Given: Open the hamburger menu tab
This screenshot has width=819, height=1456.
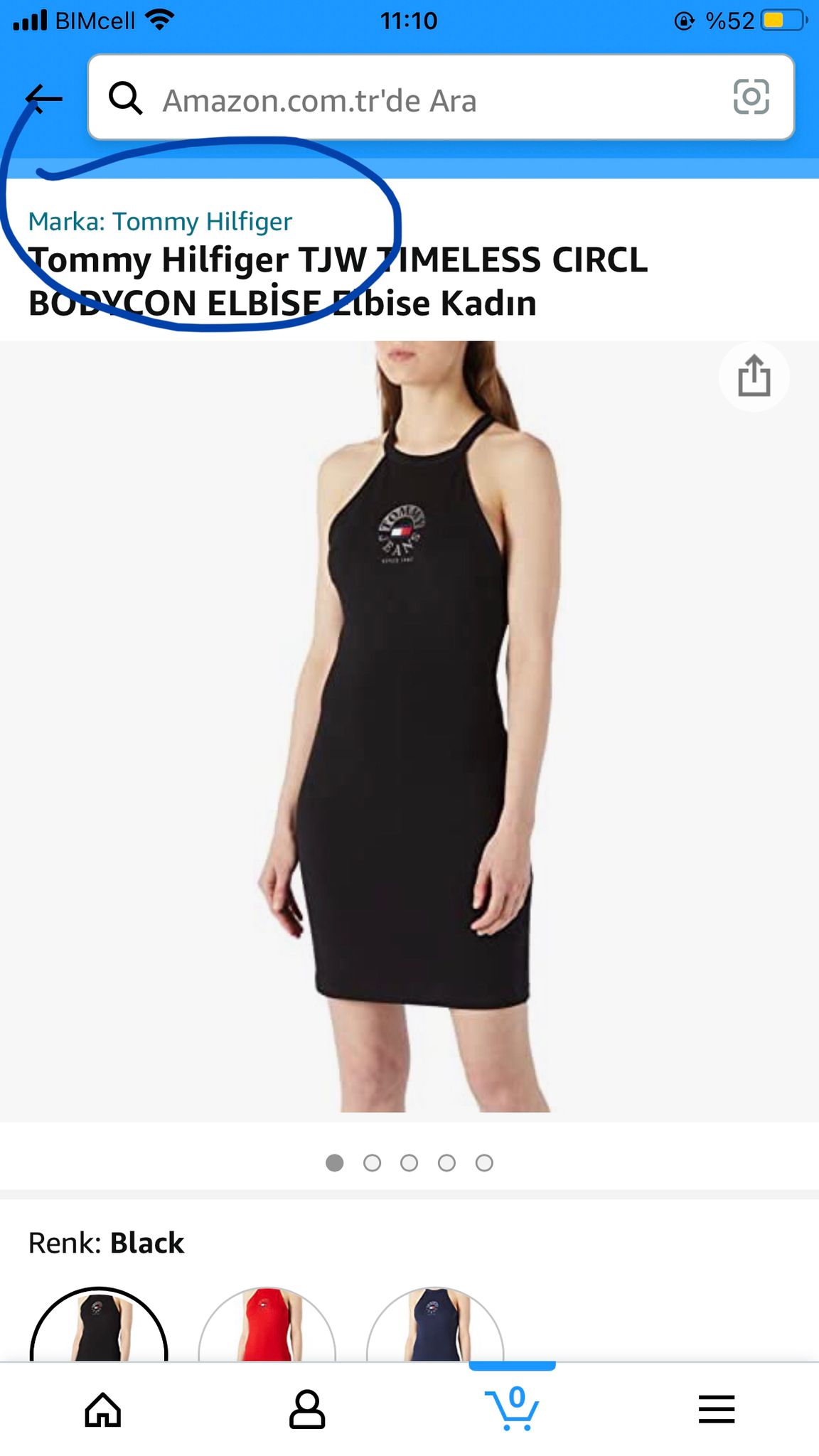Looking at the screenshot, I should coord(717,1409).
